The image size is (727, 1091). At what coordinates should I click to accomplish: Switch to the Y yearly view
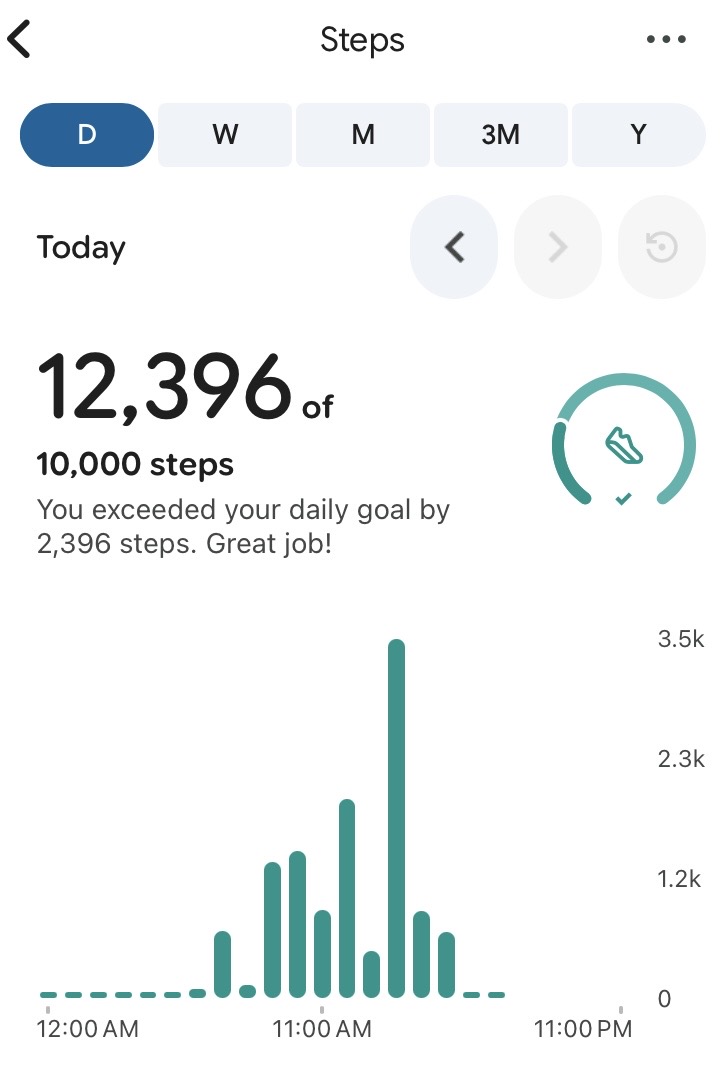[x=639, y=135]
